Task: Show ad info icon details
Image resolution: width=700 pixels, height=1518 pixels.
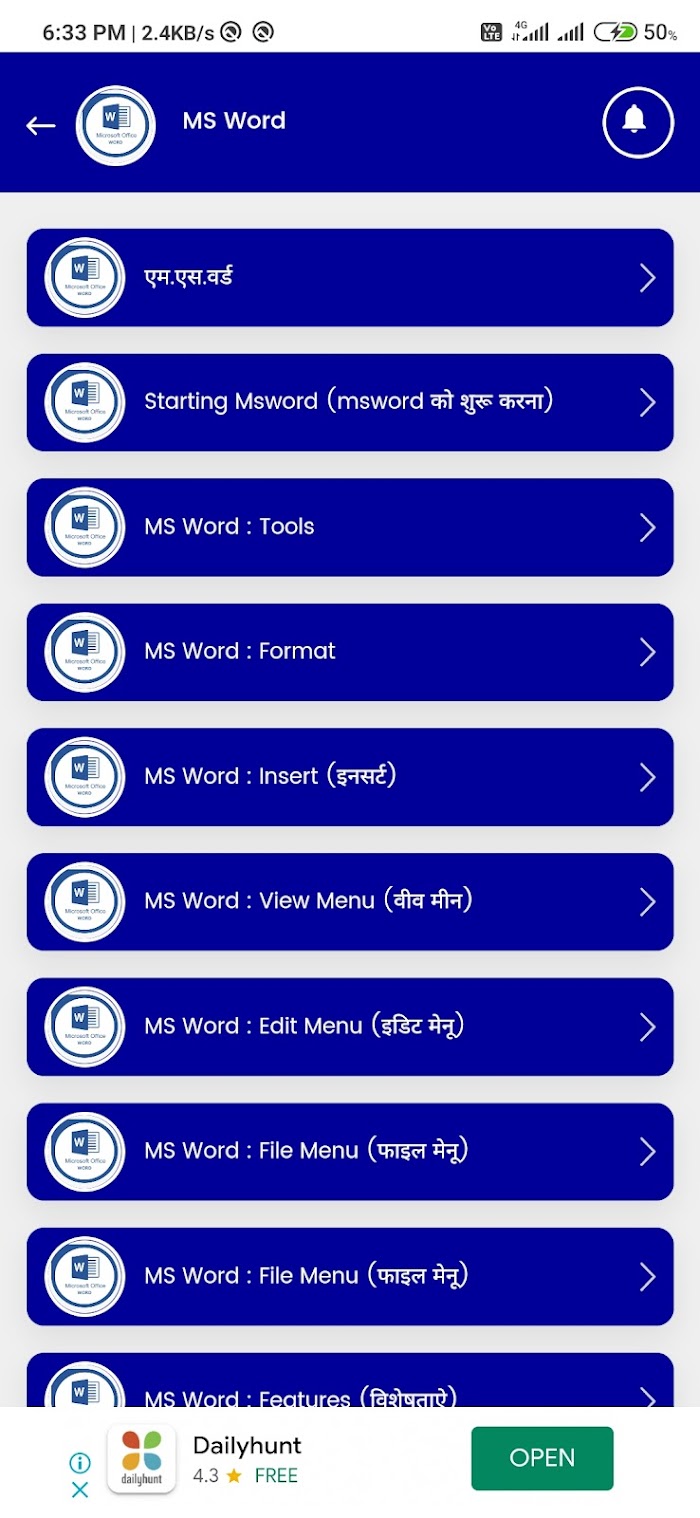Action: pos(80,1463)
